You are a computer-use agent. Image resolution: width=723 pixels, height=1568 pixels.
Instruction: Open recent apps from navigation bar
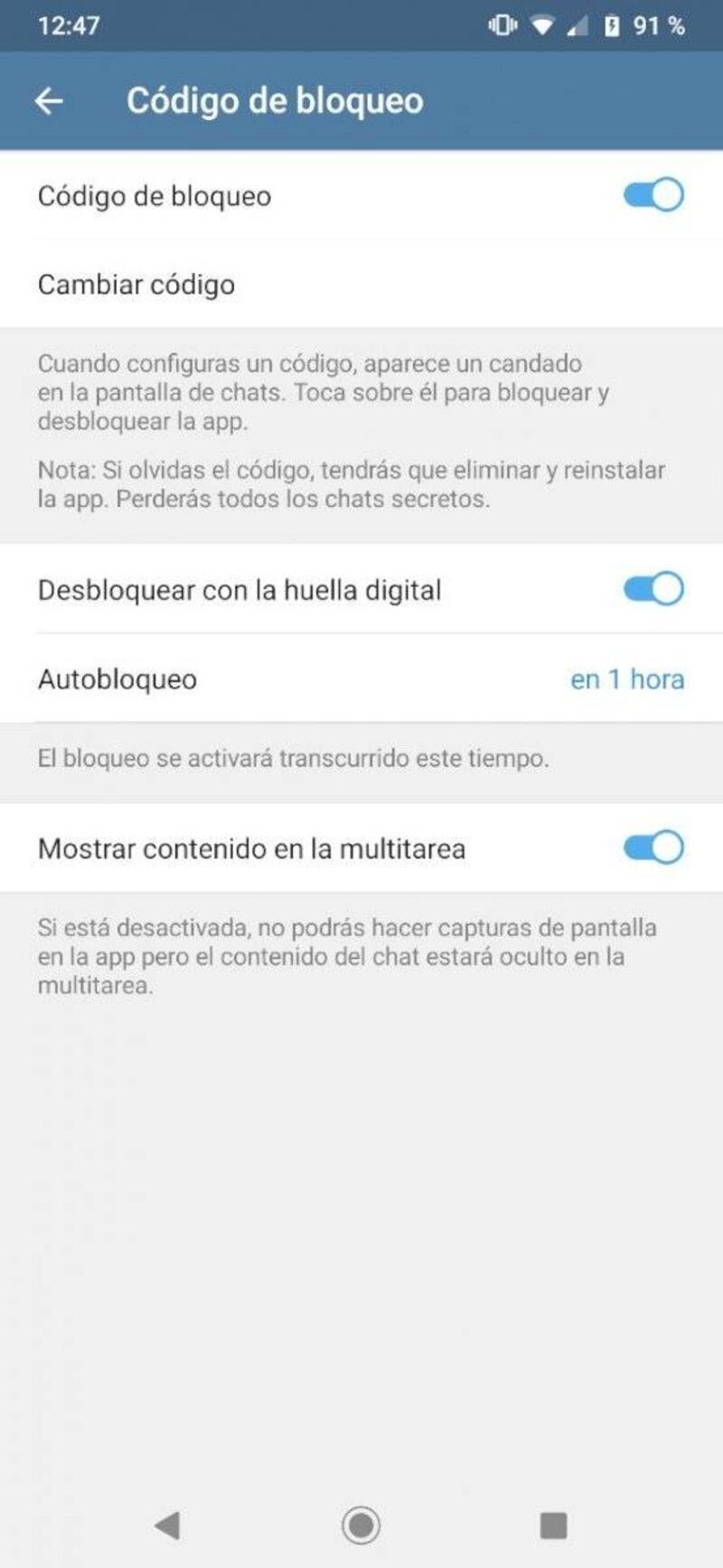coord(553,1526)
